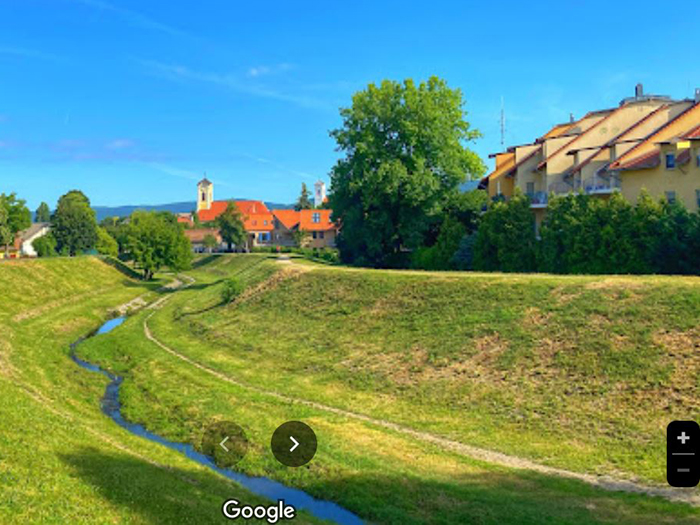Go back to the previous photo

tap(225, 443)
